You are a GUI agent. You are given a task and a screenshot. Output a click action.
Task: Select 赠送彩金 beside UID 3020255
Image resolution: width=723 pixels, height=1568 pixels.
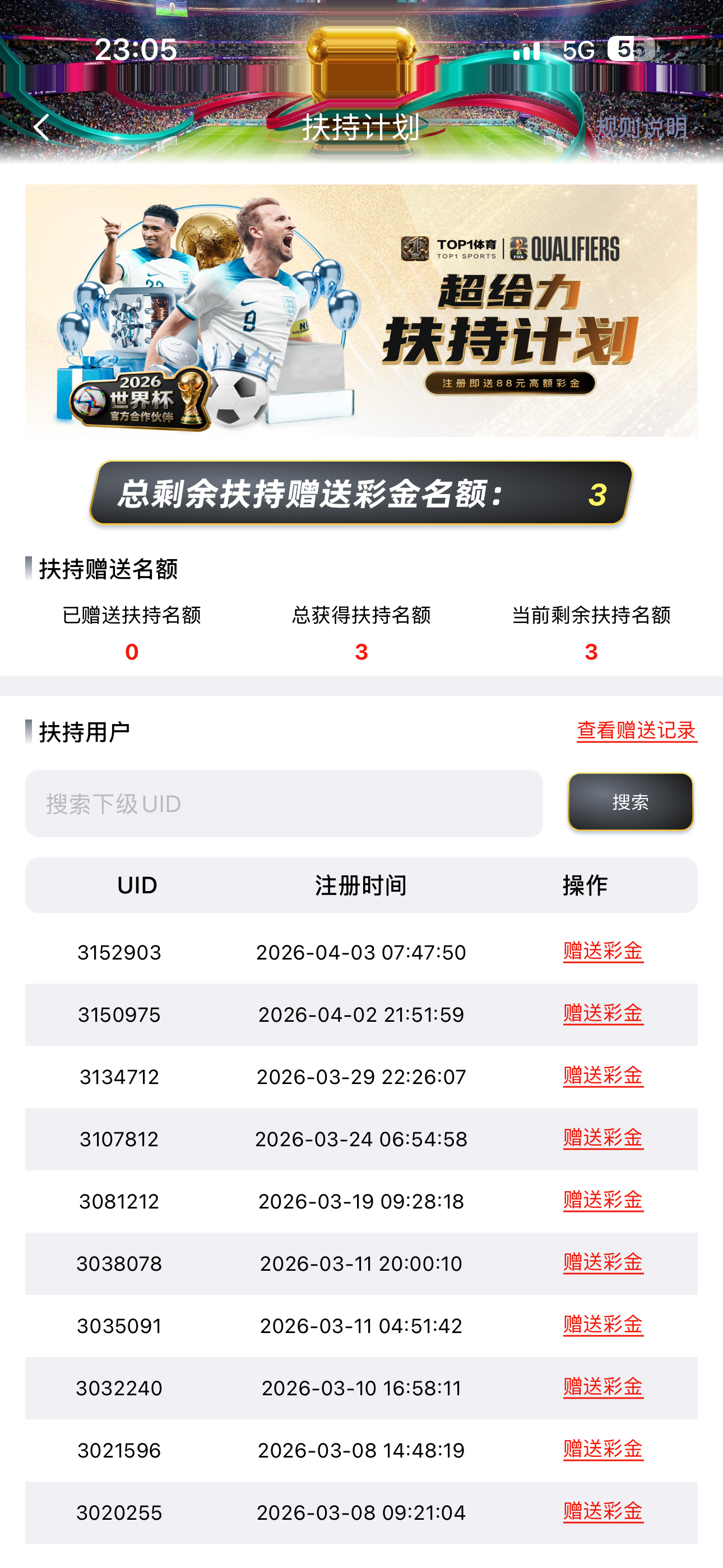(602, 1511)
